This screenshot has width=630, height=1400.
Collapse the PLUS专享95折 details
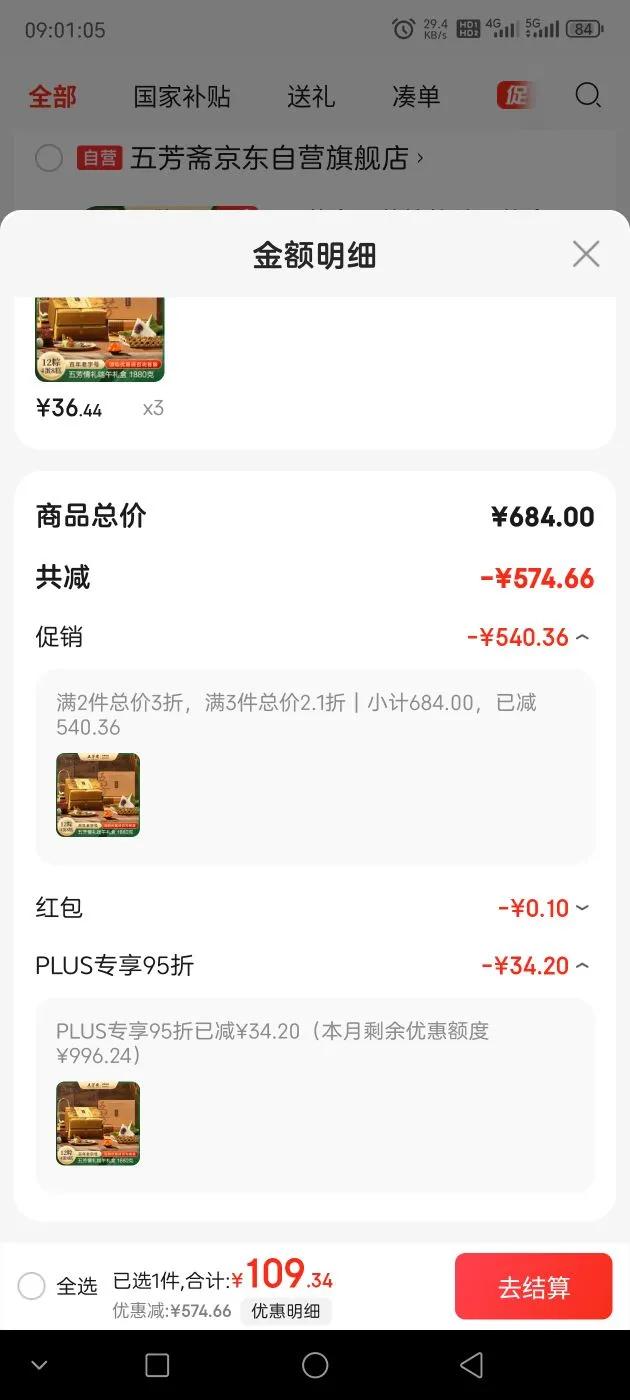[582, 966]
